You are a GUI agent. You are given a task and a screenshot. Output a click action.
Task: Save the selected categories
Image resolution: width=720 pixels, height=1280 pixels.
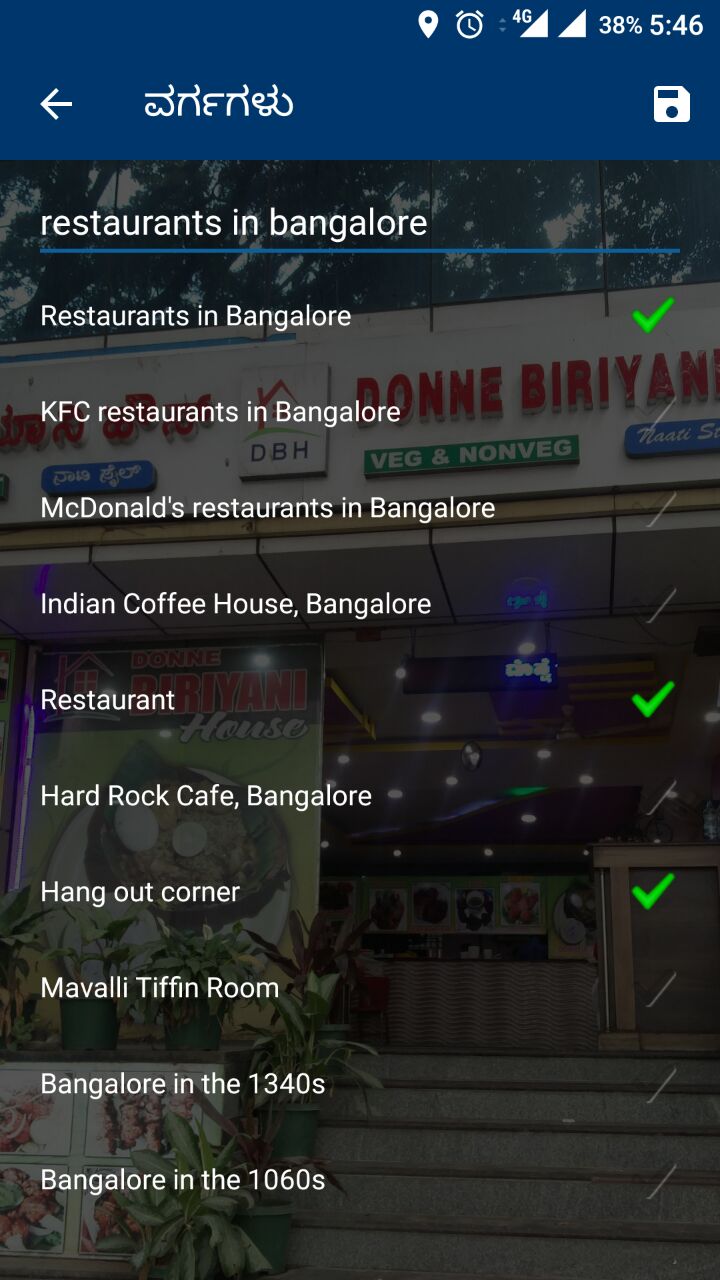(671, 104)
